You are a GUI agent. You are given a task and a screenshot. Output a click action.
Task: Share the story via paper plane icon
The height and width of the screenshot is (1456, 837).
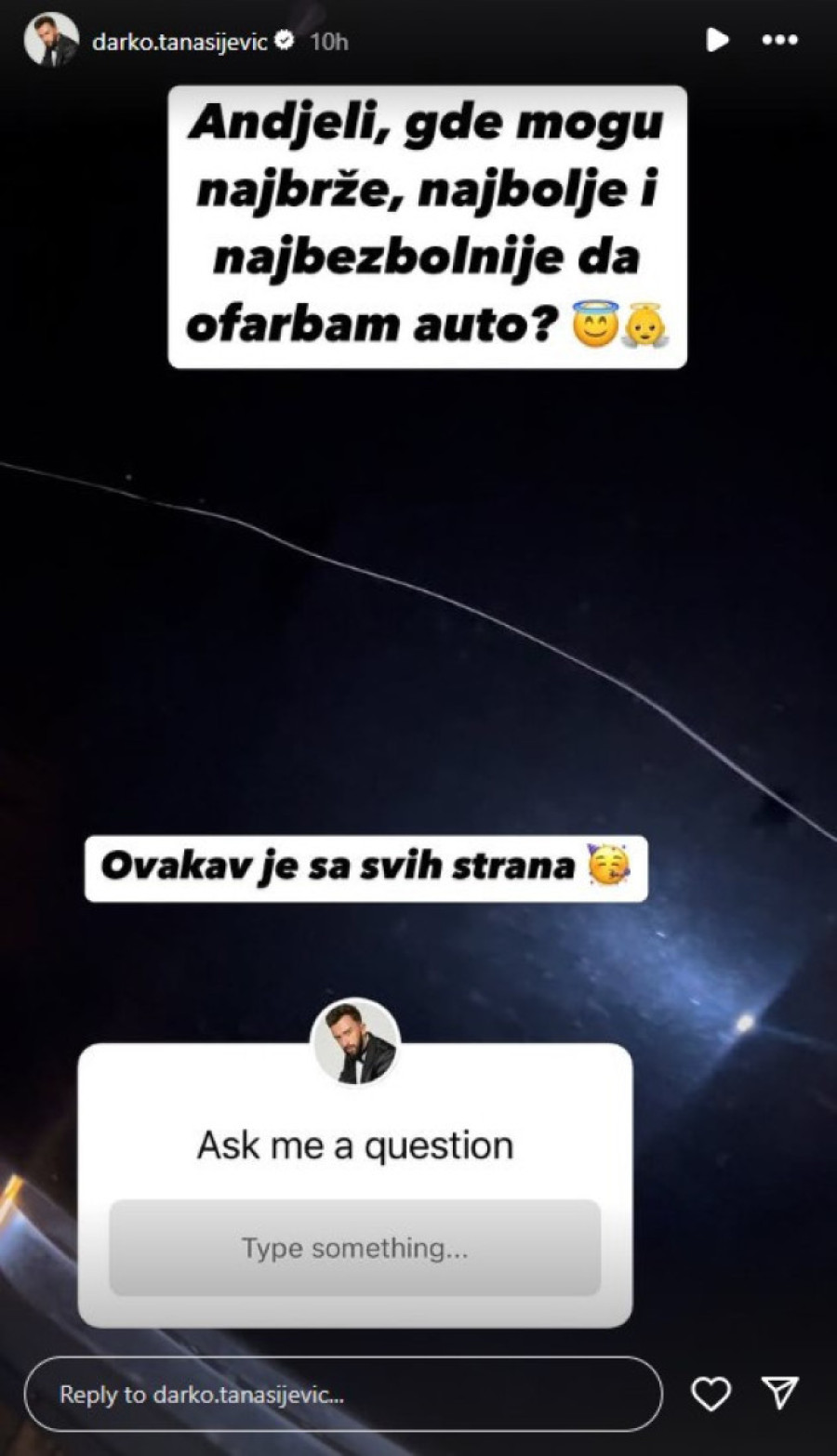pos(779,1393)
